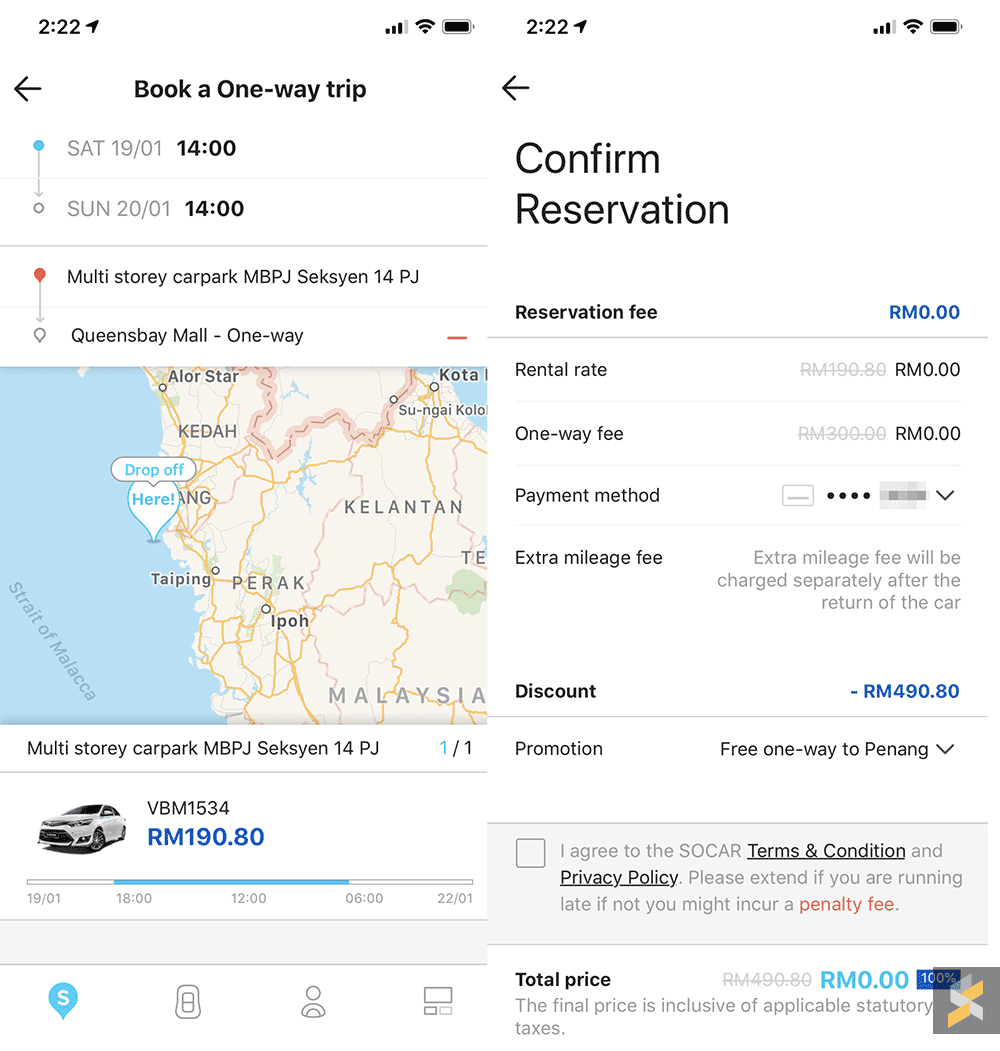Change the Free one-way to Penang promotion
The height and width of the screenshot is (1051, 1000).
tap(837, 749)
